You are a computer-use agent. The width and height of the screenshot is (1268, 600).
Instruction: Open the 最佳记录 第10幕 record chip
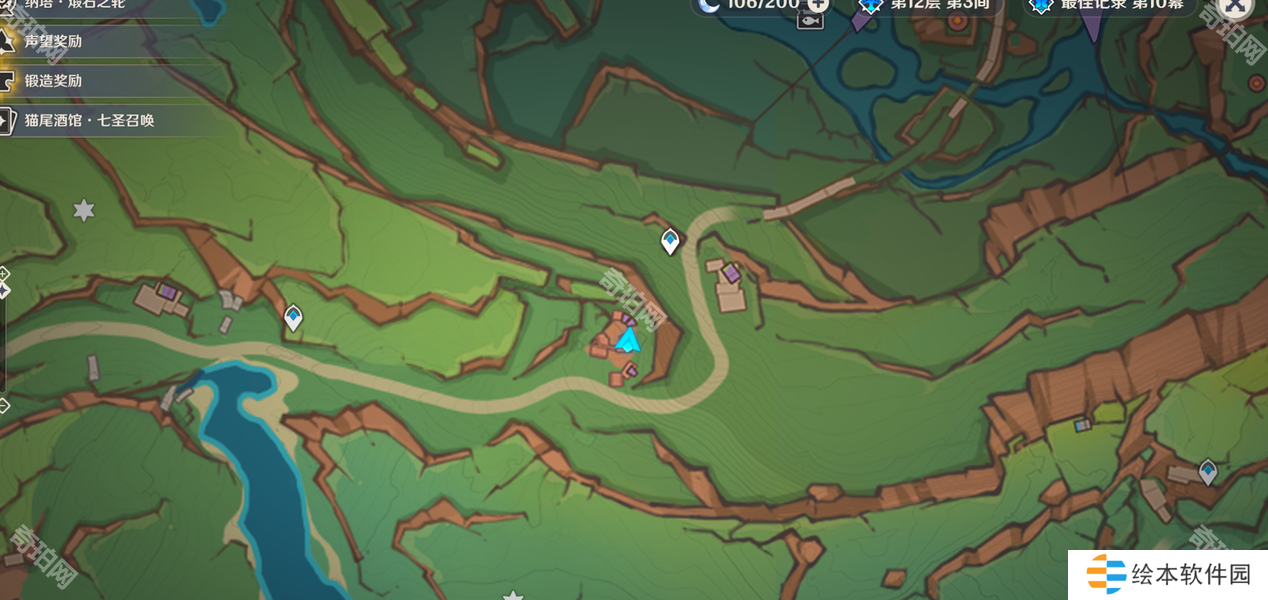pyautogui.click(x=1108, y=5)
